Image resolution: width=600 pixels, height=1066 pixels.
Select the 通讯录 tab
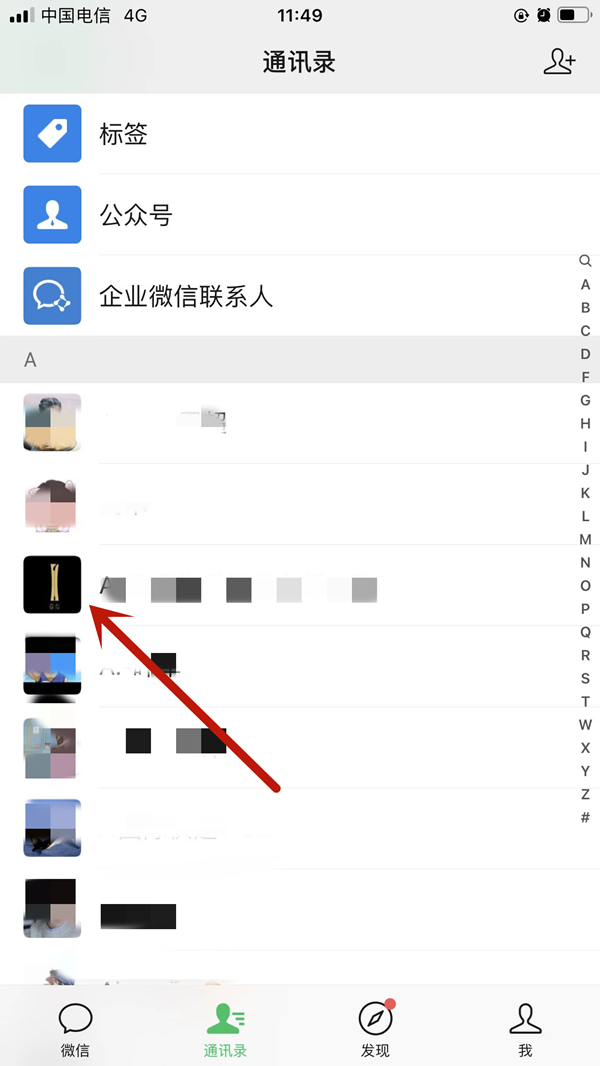225,1030
